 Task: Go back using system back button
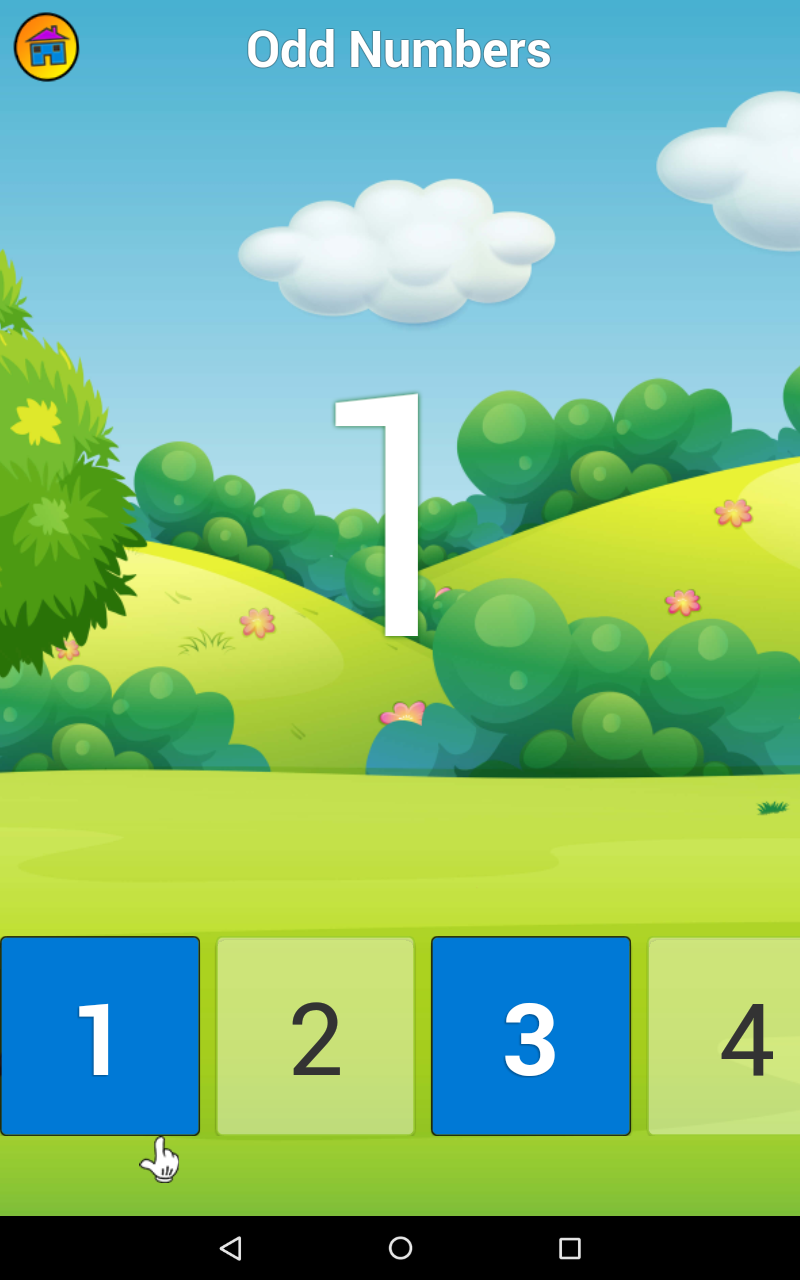[231, 1248]
